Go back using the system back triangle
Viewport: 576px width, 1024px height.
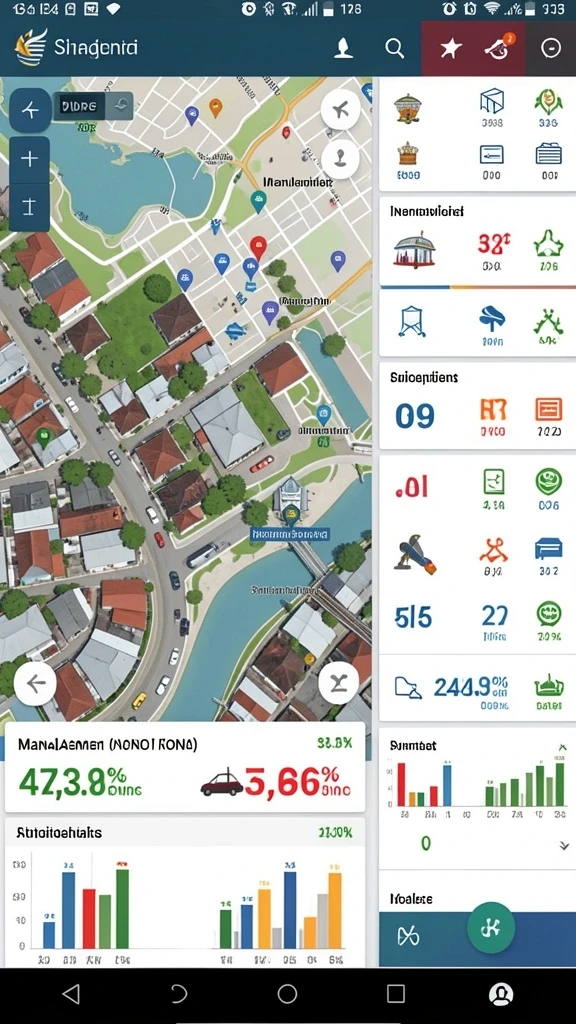coord(71,994)
